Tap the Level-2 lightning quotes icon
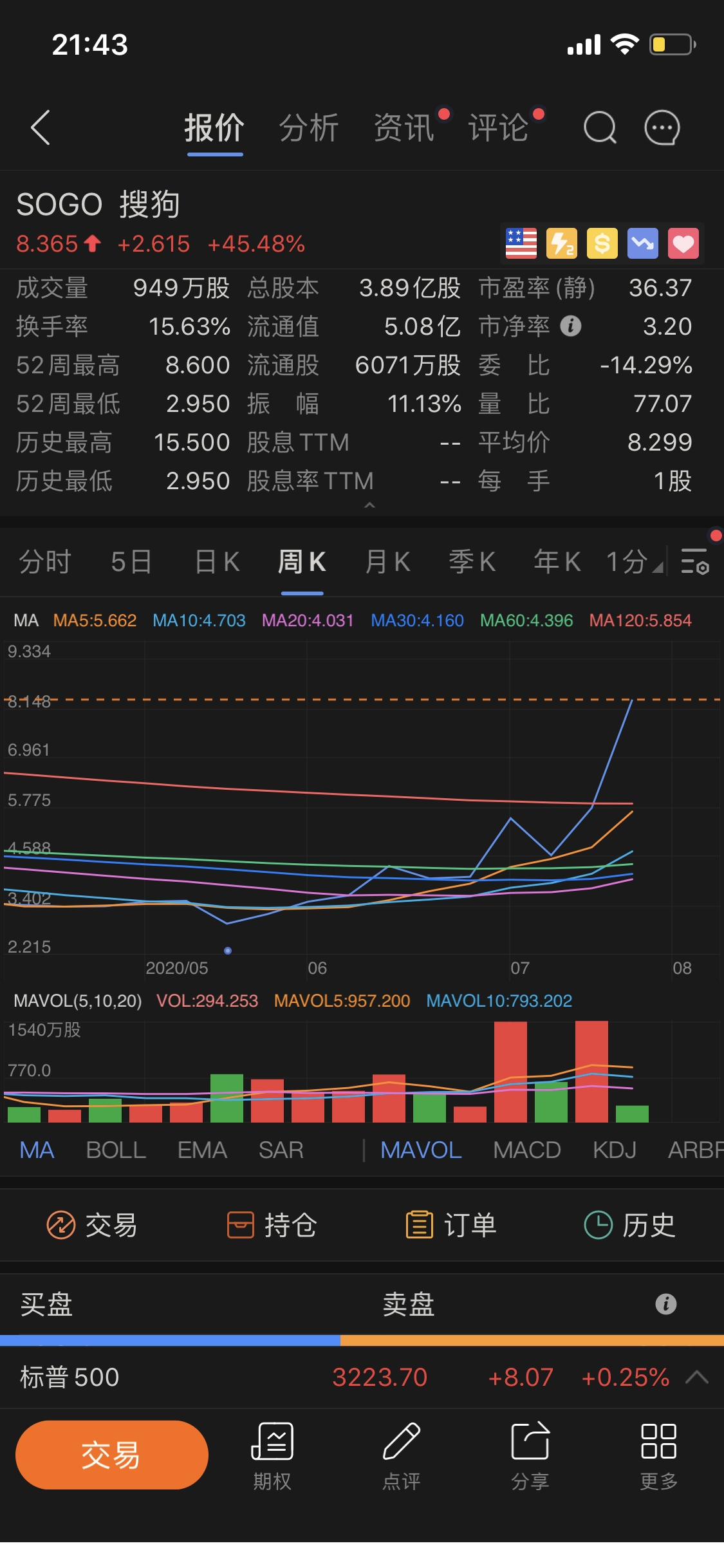The height and width of the screenshot is (1568, 724). (x=562, y=243)
